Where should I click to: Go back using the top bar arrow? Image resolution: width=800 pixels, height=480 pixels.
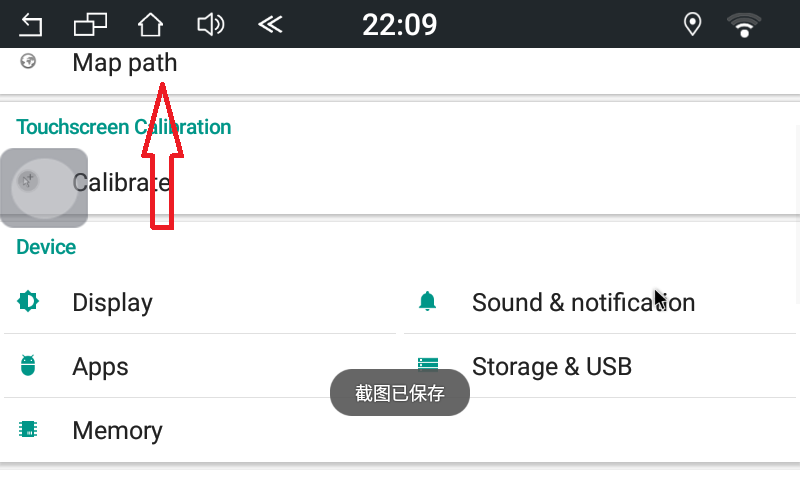32,24
